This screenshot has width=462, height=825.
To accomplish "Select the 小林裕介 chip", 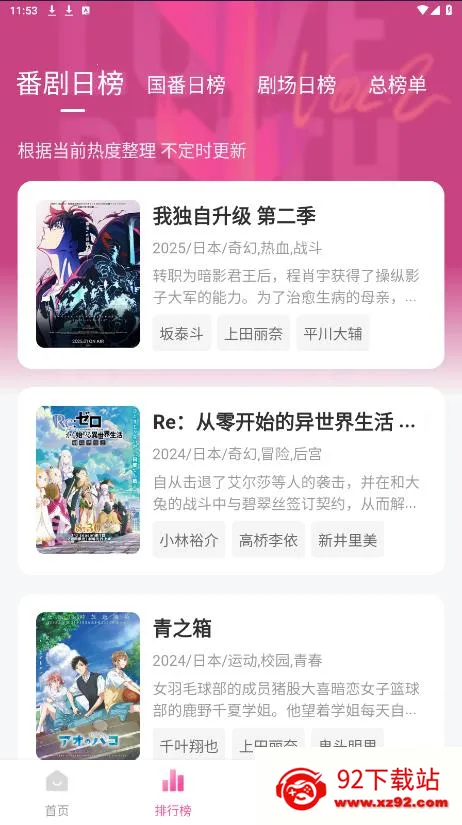I will [x=189, y=540].
